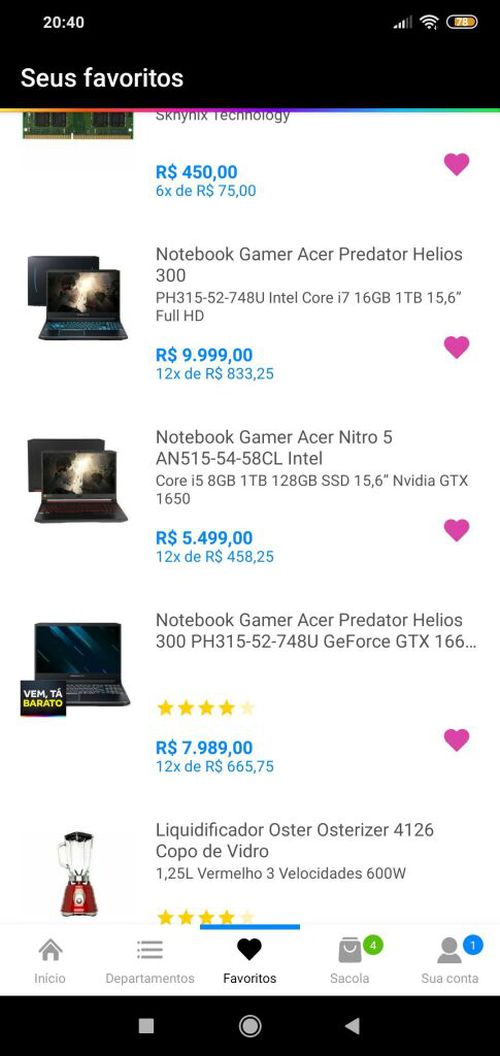
Task: Unfavorite the R$ 450,00 memory item
Action: [456, 164]
